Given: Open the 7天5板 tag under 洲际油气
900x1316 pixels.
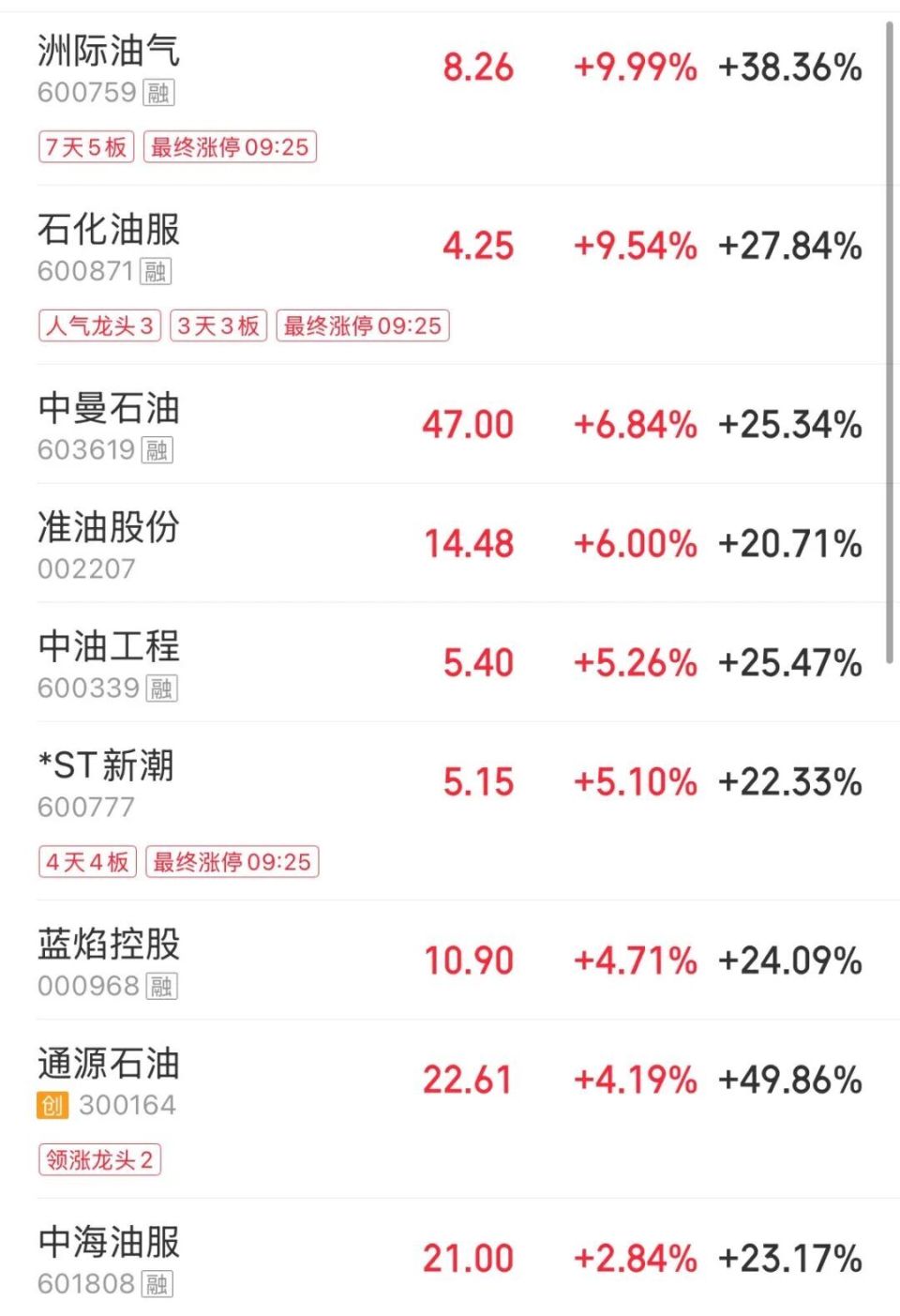Looking at the screenshot, I should [86, 146].
